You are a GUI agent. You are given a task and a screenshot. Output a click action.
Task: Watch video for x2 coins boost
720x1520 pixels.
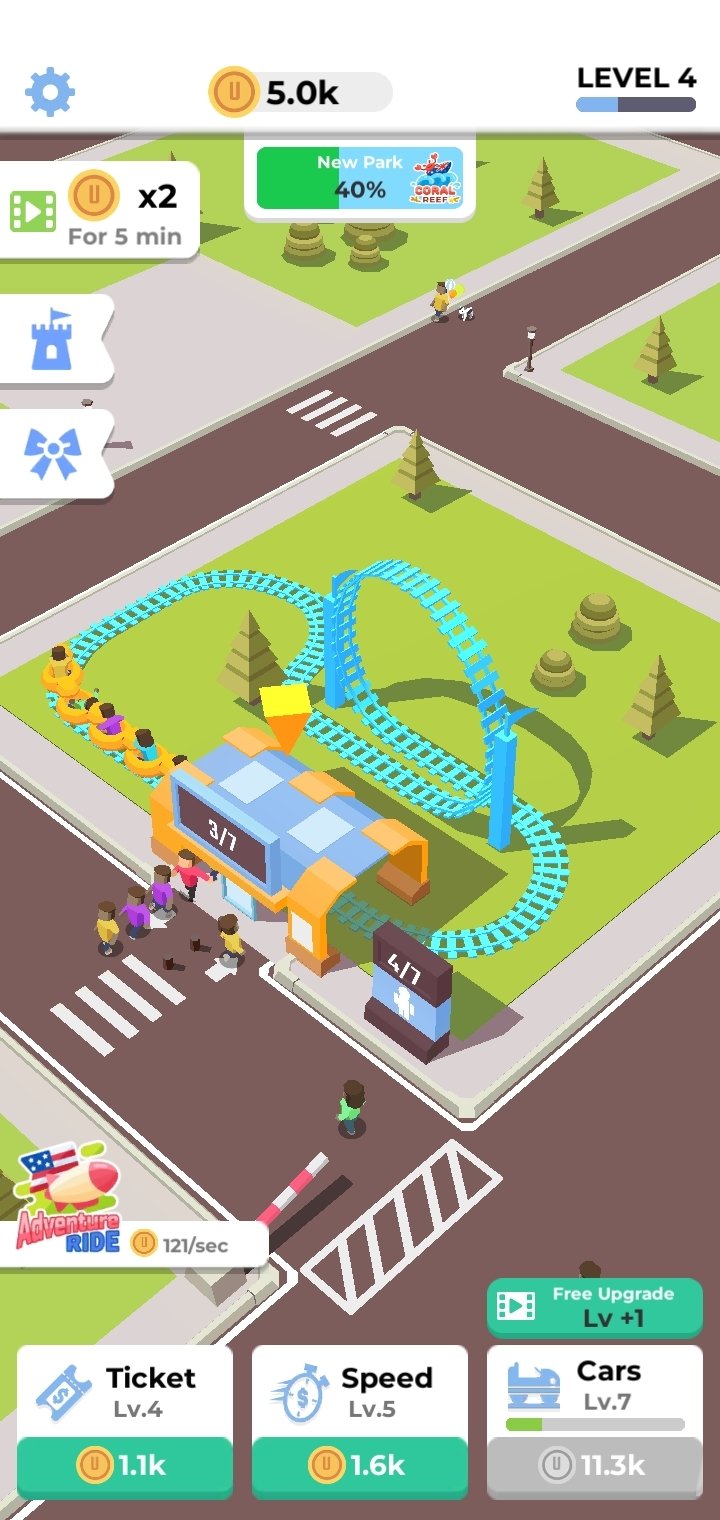(x=98, y=210)
